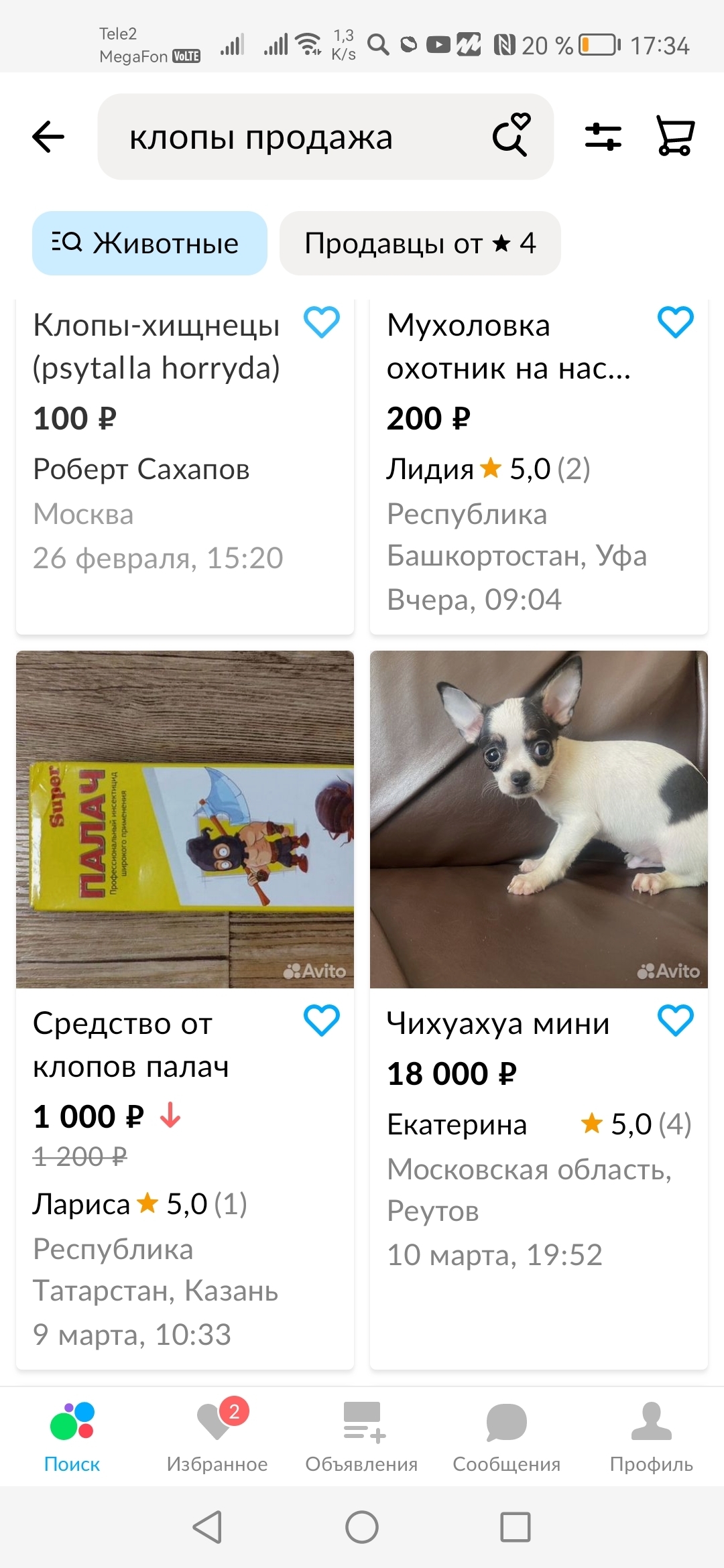Open the shopping cart
This screenshot has width=724, height=1568.
tap(675, 136)
